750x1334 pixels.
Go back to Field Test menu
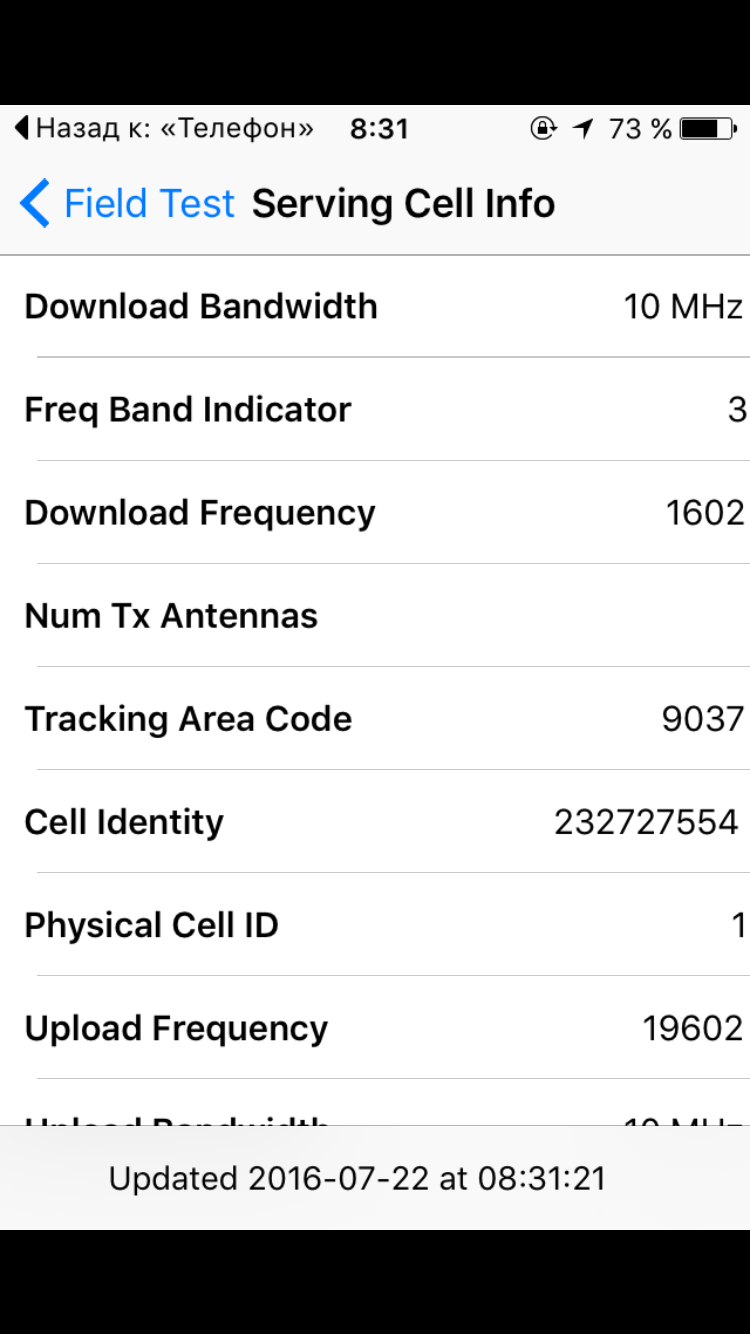128,204
